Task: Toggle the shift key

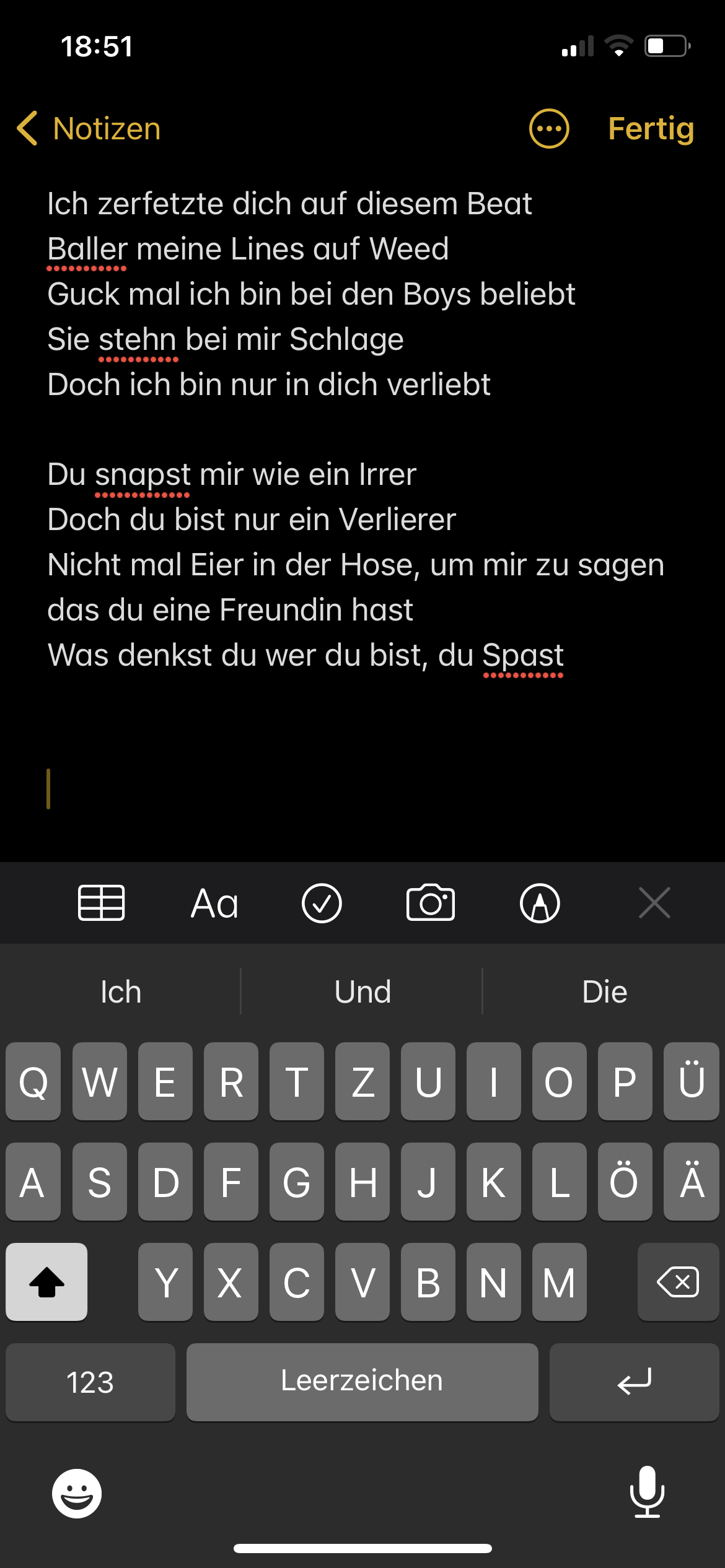Action: [46, 1282]
